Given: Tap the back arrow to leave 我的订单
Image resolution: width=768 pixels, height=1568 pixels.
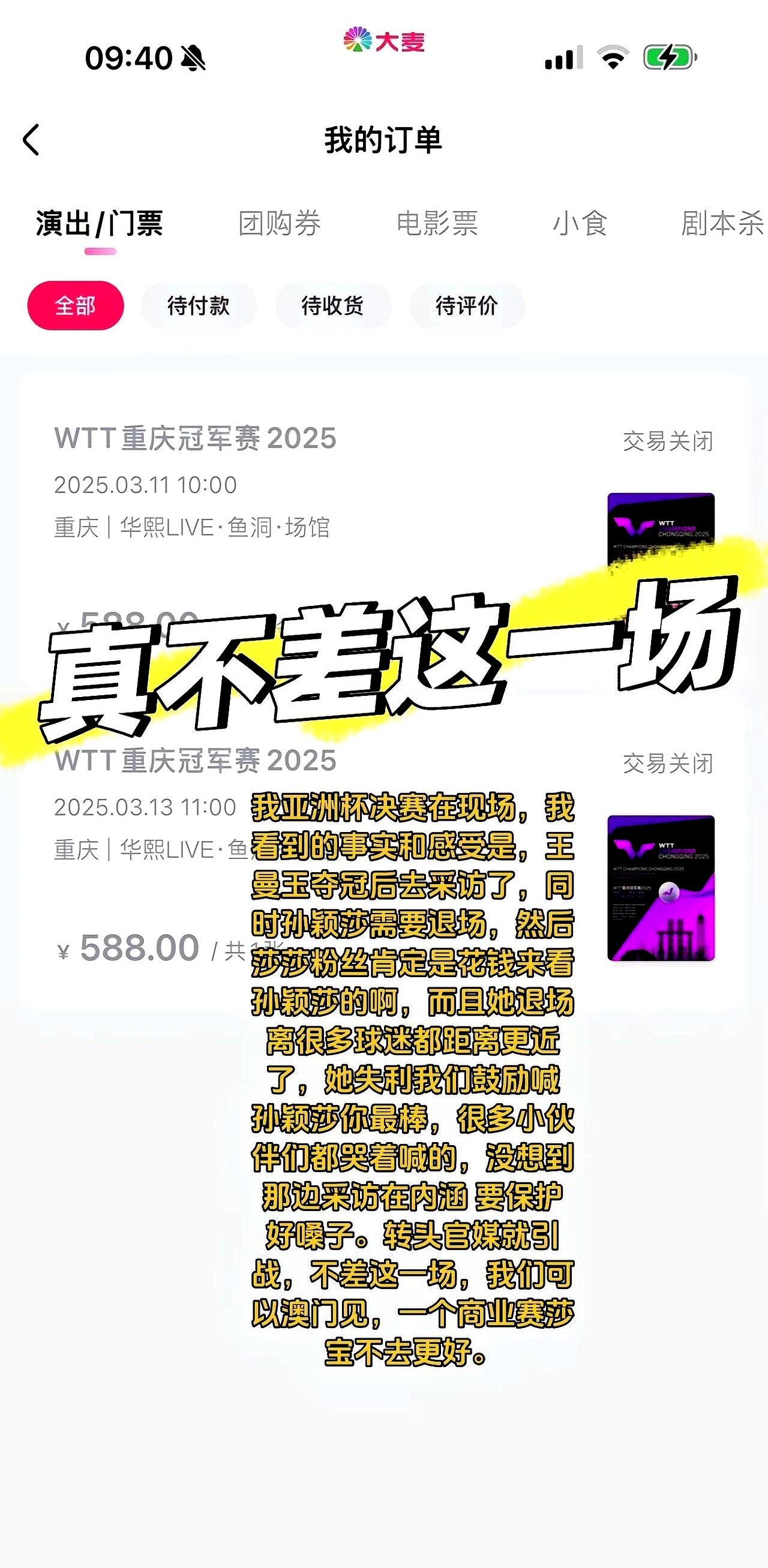Looking at the screenshot, I should click(x=29, y=139).
